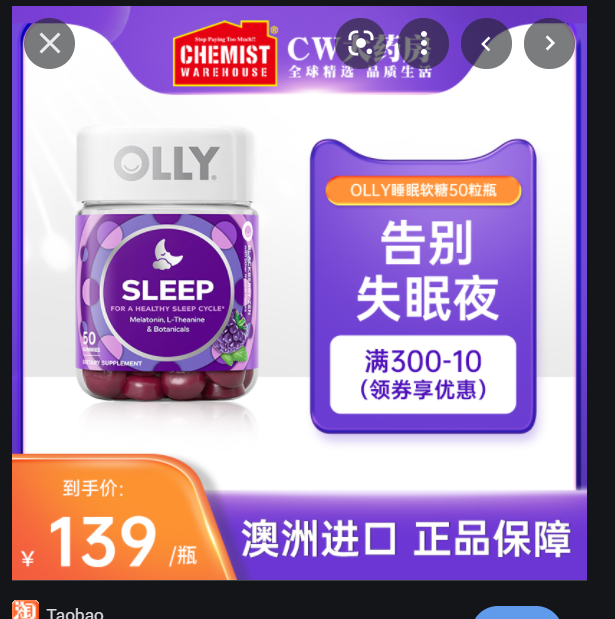Open the Taobao source link
Screen dimensions: 615x619
[74, 612]
